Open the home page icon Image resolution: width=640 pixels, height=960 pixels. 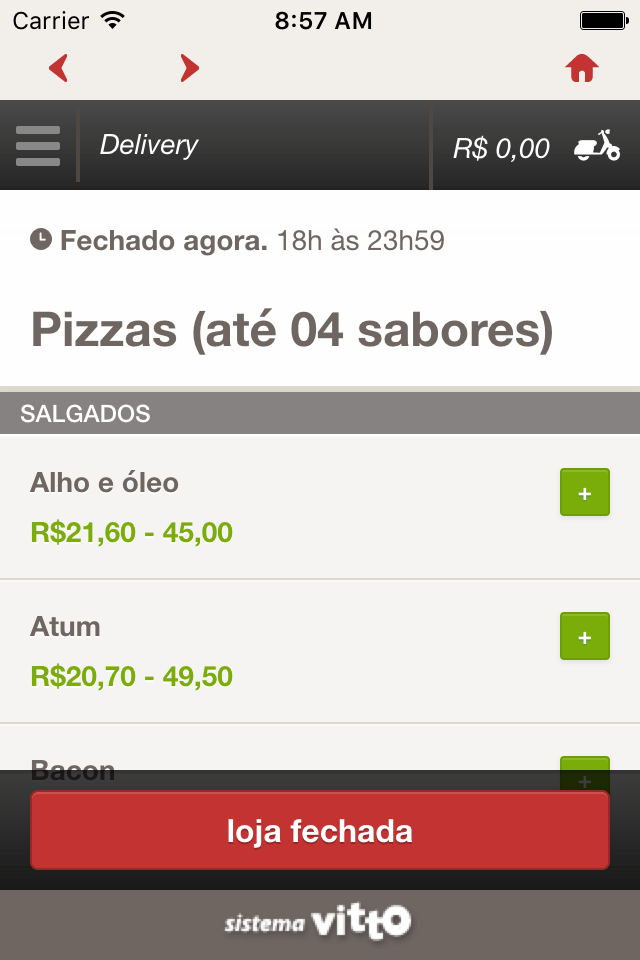[582, 68]
